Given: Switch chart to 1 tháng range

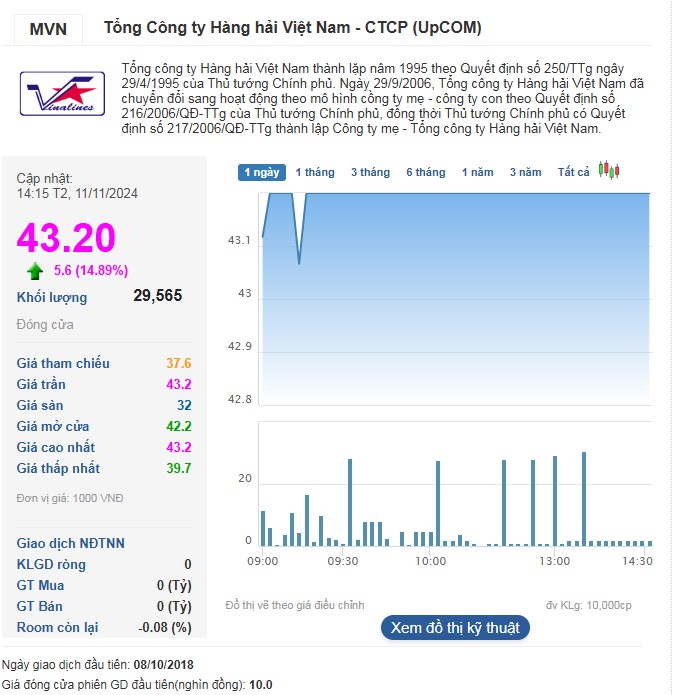Looking at the screenshot, I should (x=315, y=172).
